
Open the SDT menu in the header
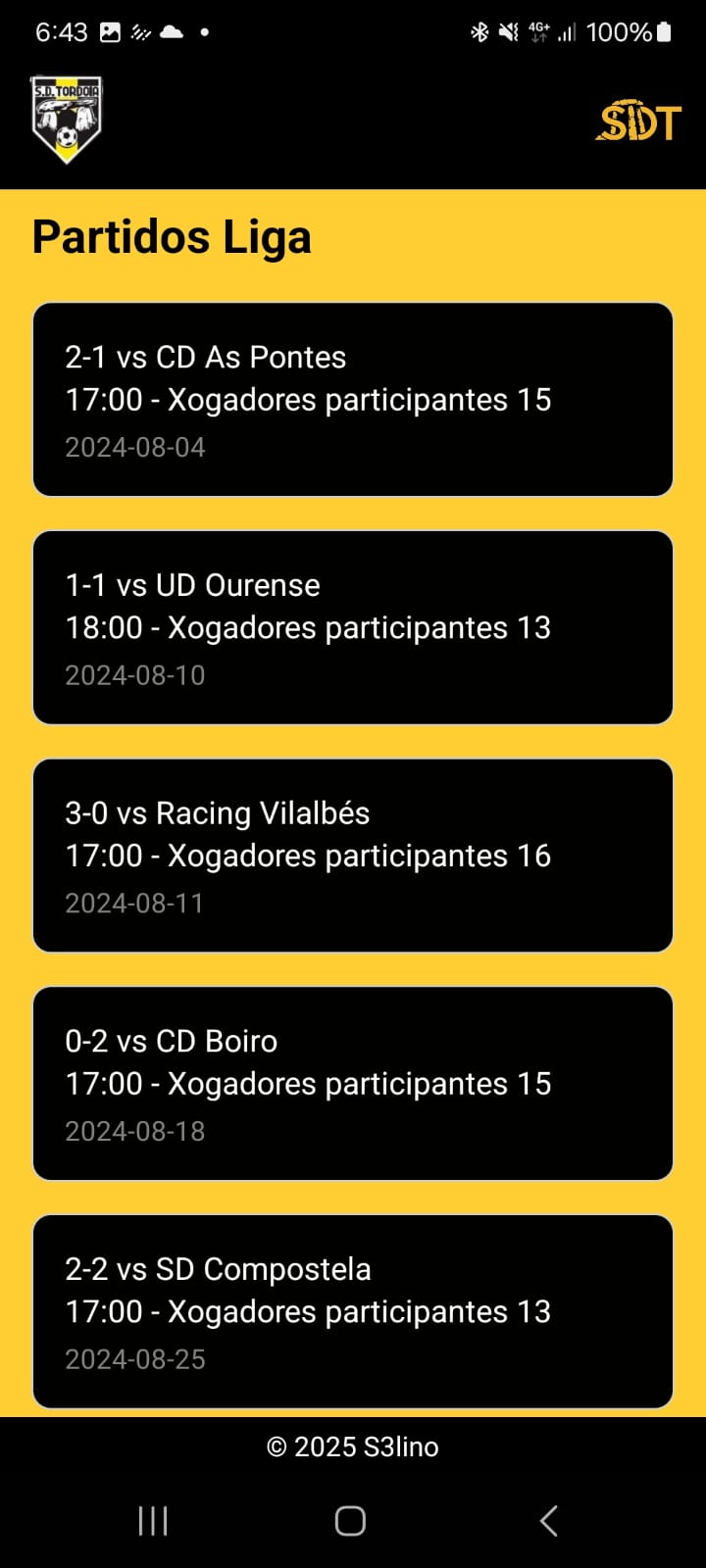click(x=638, y=121)
